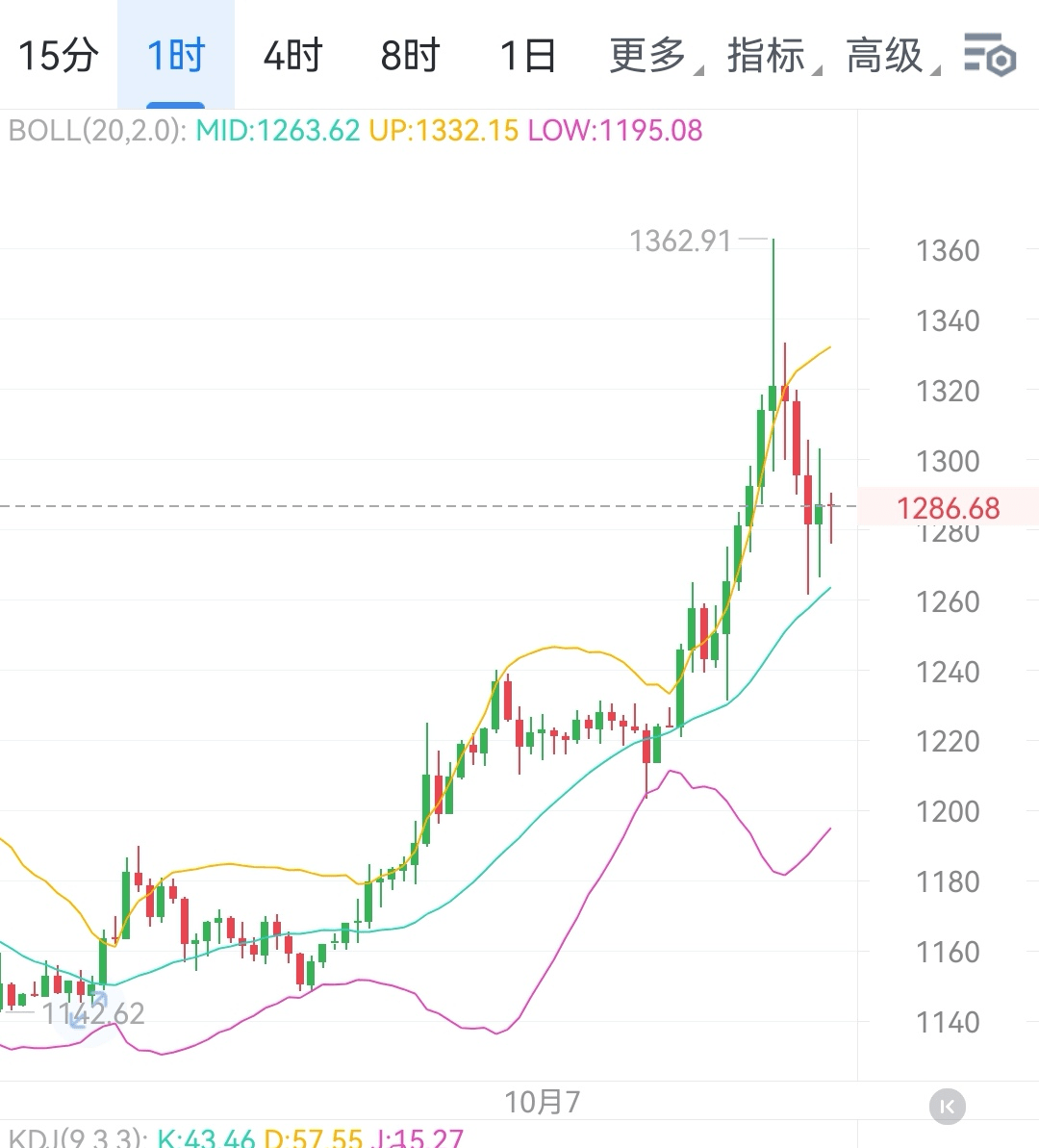Viewport: 1039px width, 1148px height.
Task: Choose the 8时 timeframe
Action: coord(410,56)
